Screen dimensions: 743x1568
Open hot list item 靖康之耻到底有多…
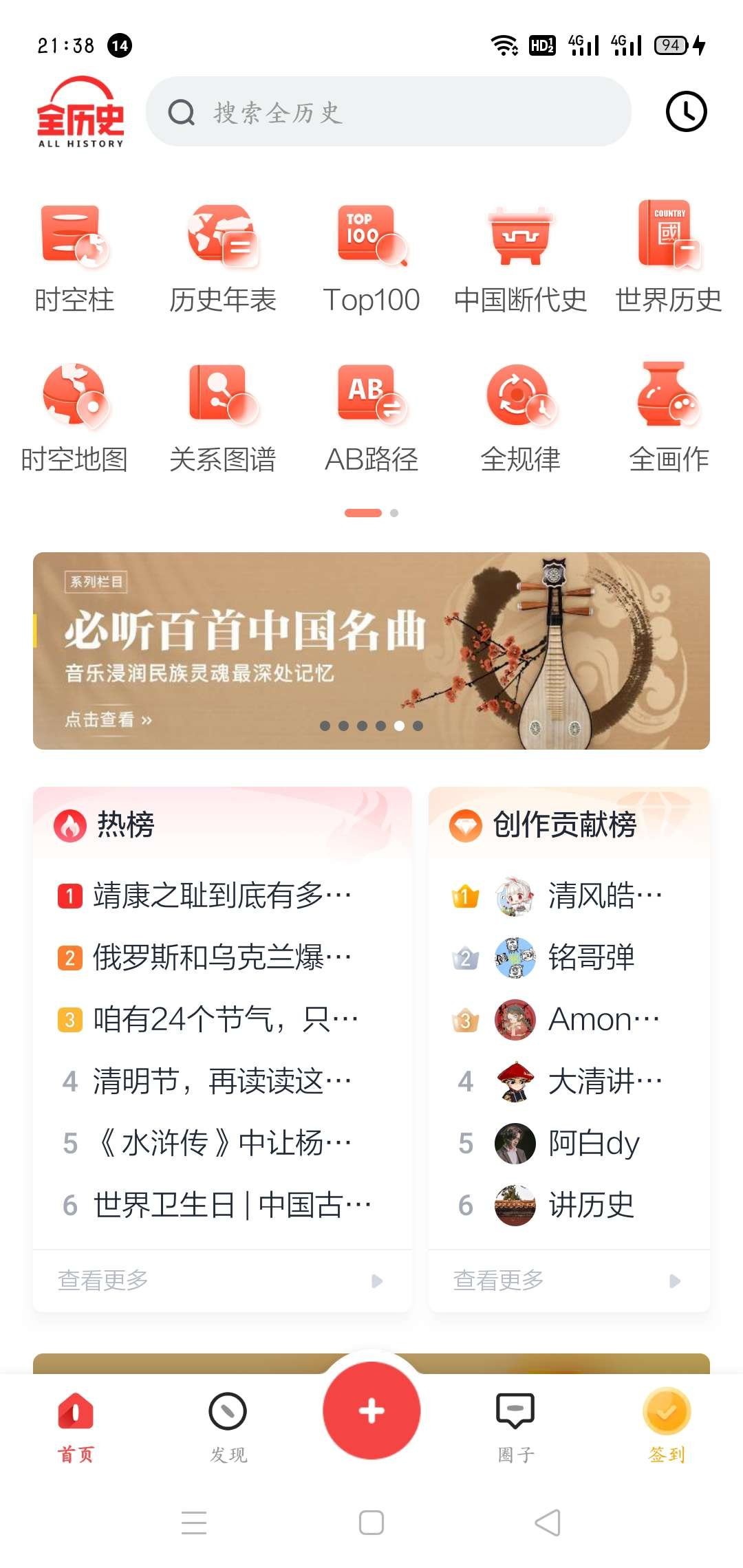pos(222,895)
